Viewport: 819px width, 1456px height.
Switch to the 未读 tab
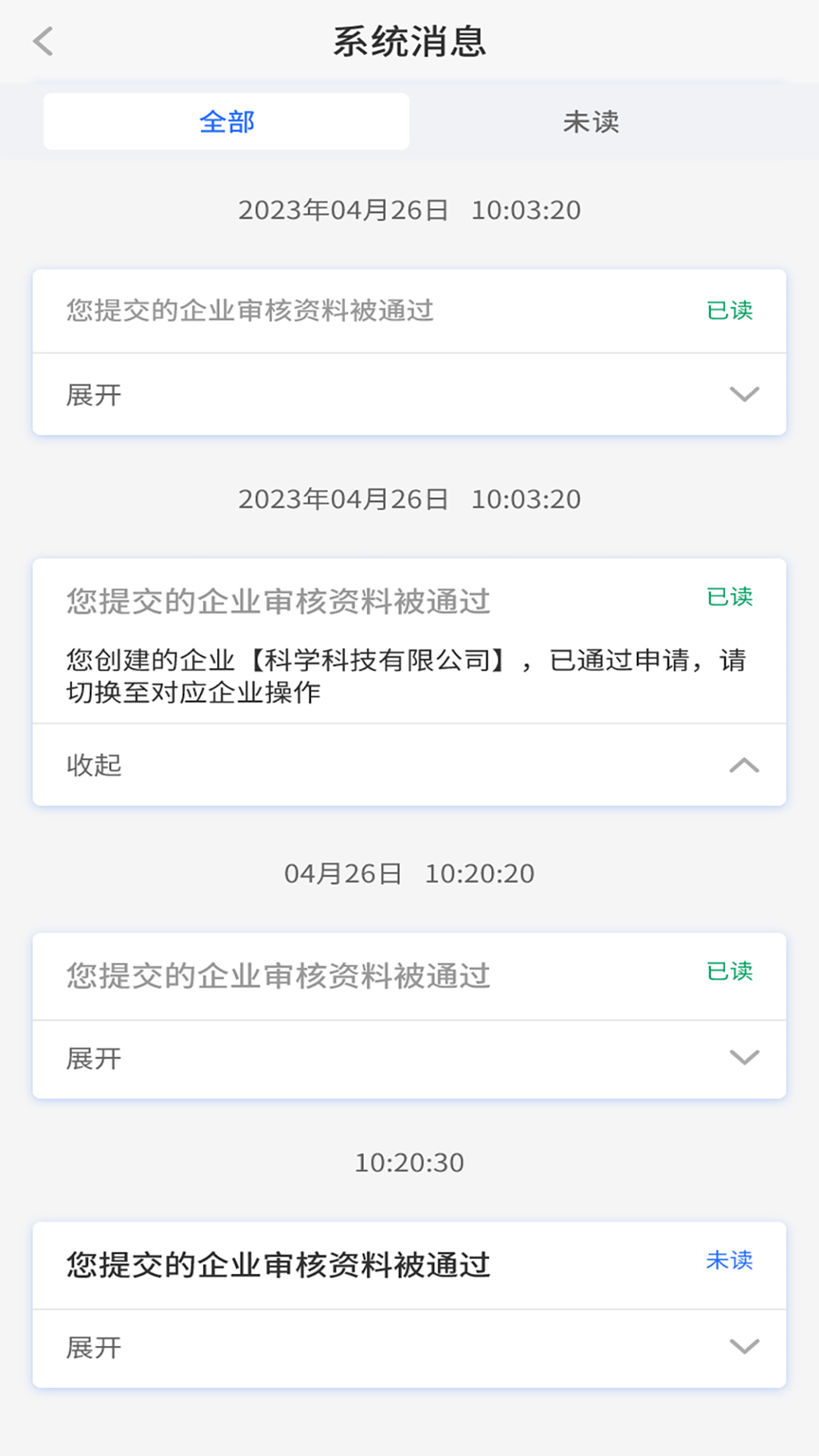(x=591, y=121)
